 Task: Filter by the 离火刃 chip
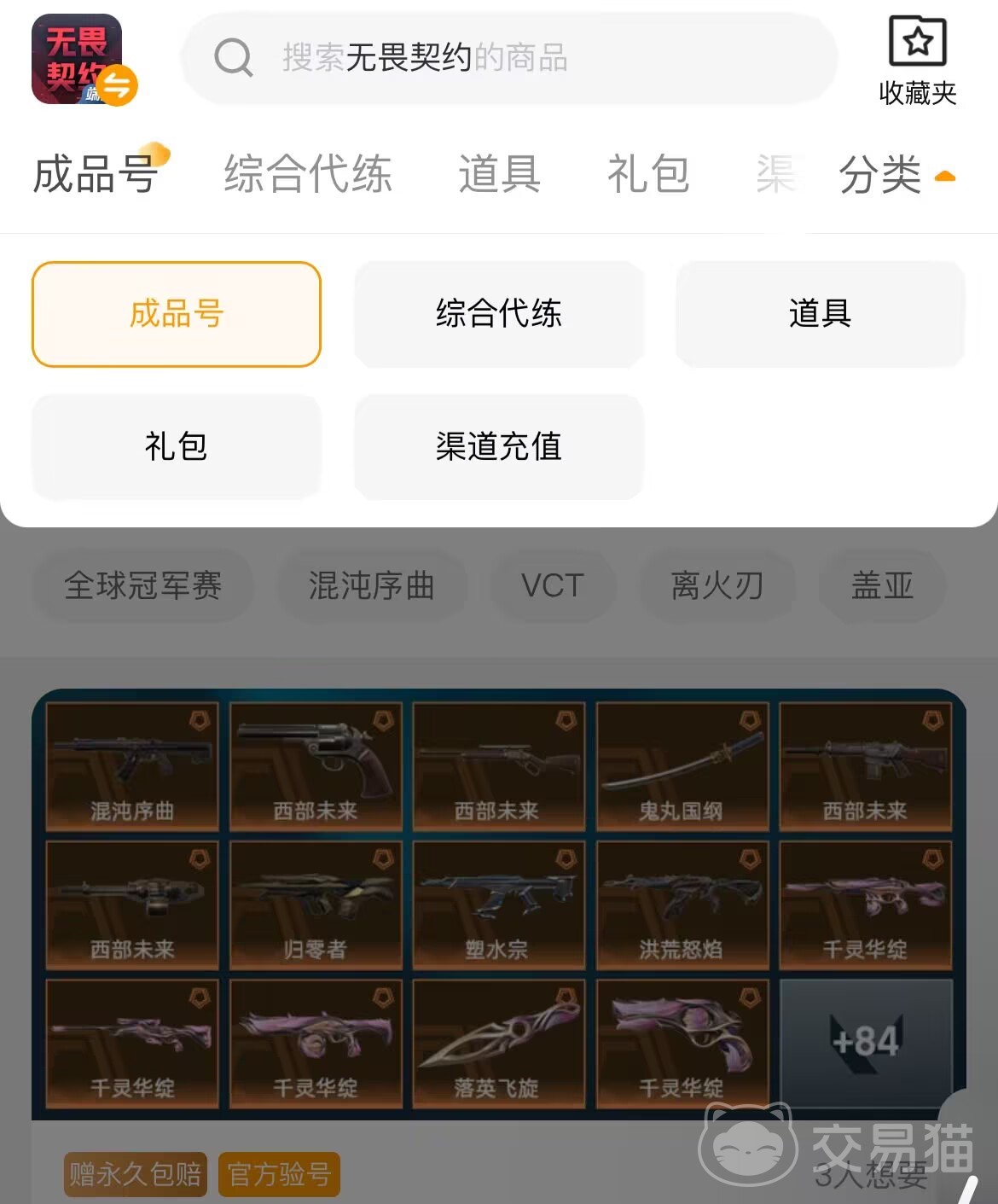tap(717, 586)
